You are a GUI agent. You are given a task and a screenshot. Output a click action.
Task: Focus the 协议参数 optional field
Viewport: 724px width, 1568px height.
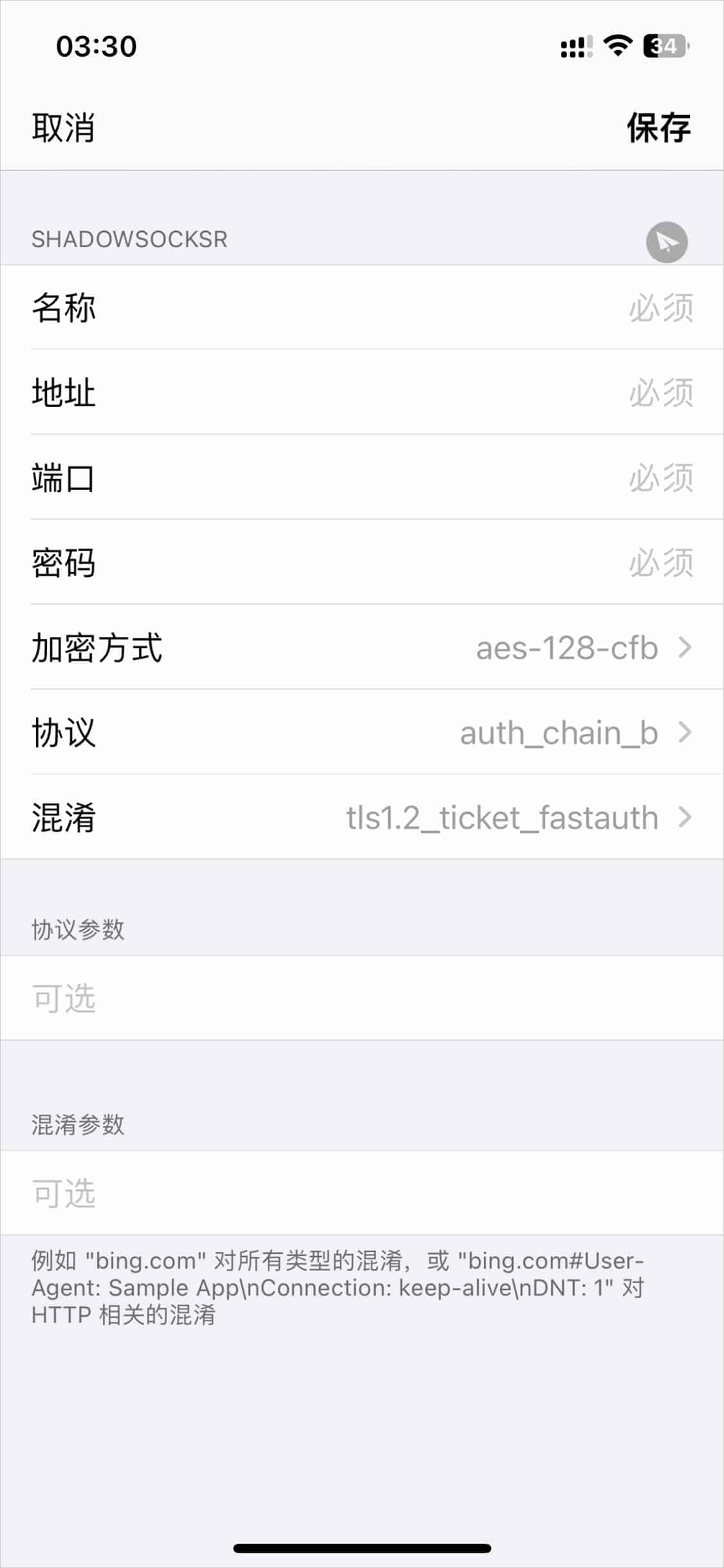pos(362,998)
